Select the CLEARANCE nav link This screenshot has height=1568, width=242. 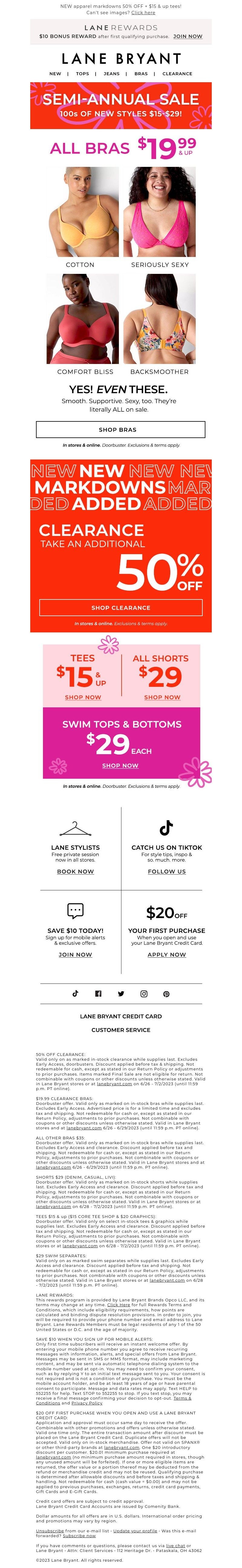point(177,74)
